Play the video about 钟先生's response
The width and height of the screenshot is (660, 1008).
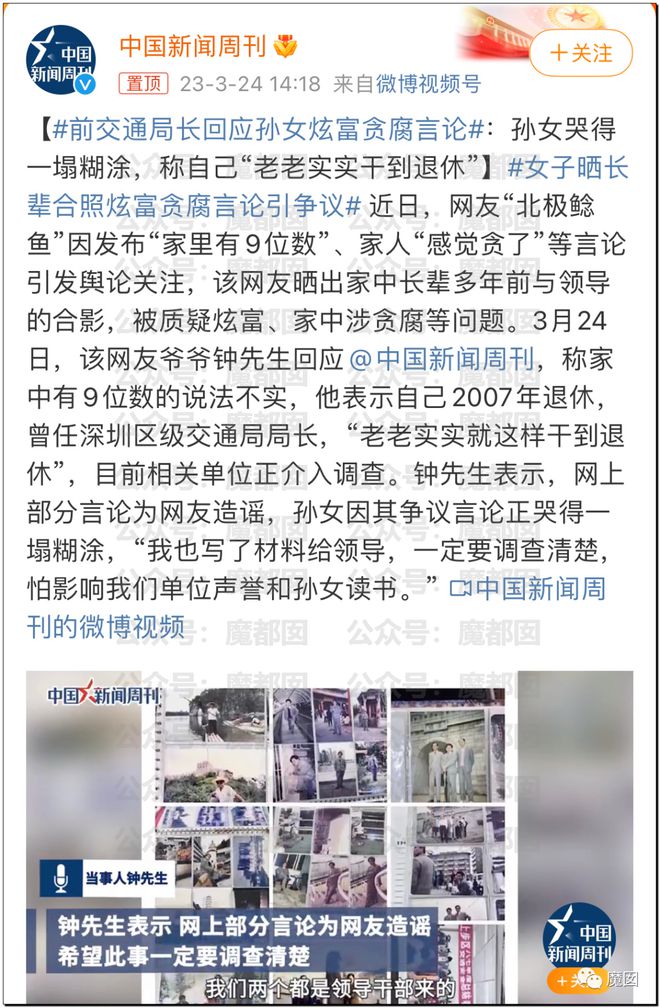(329, 835)
